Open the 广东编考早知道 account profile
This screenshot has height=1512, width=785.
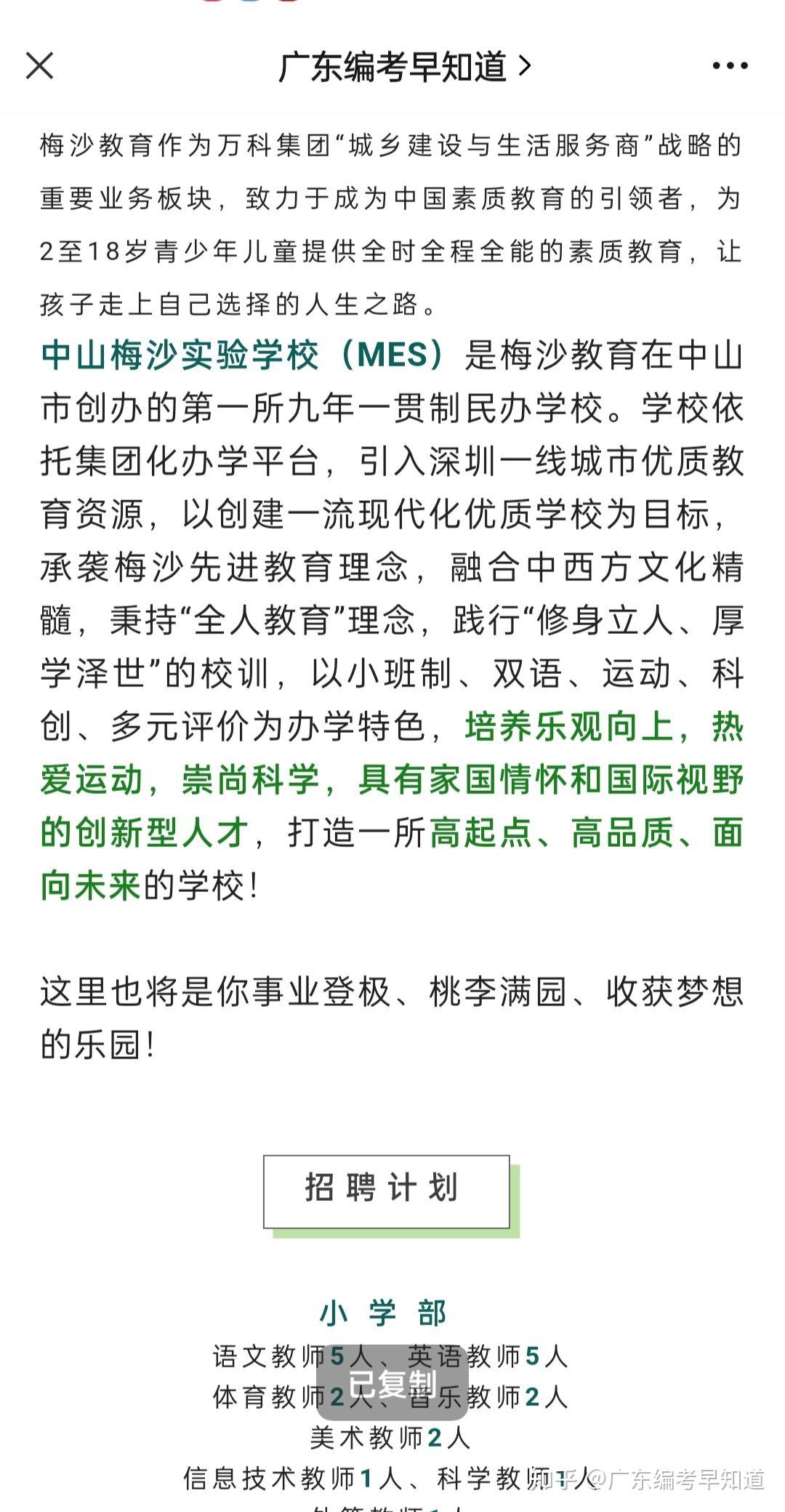(405, 67)
